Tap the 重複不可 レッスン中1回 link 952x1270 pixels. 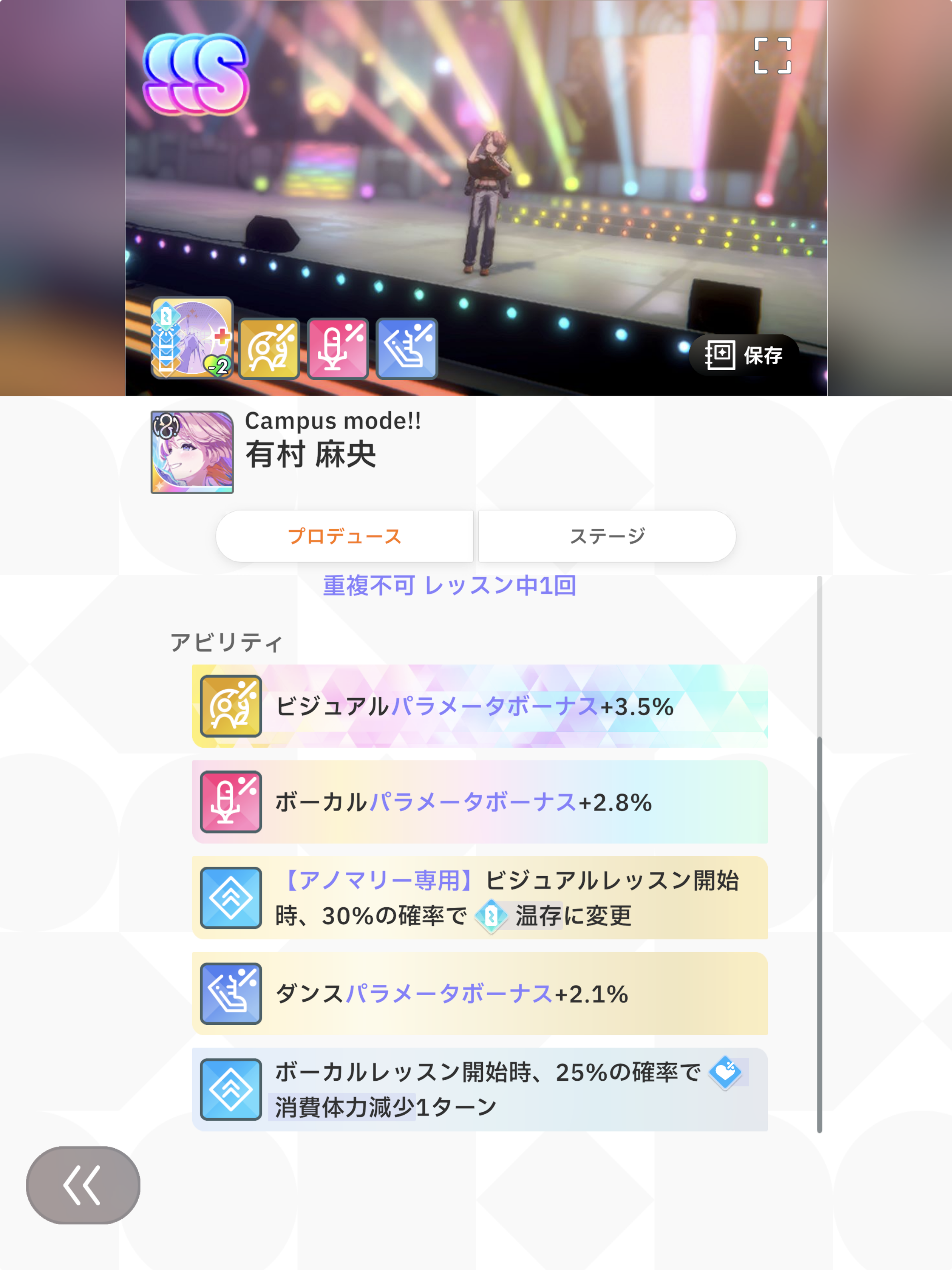pyautogui.click(x=449, y=585)
